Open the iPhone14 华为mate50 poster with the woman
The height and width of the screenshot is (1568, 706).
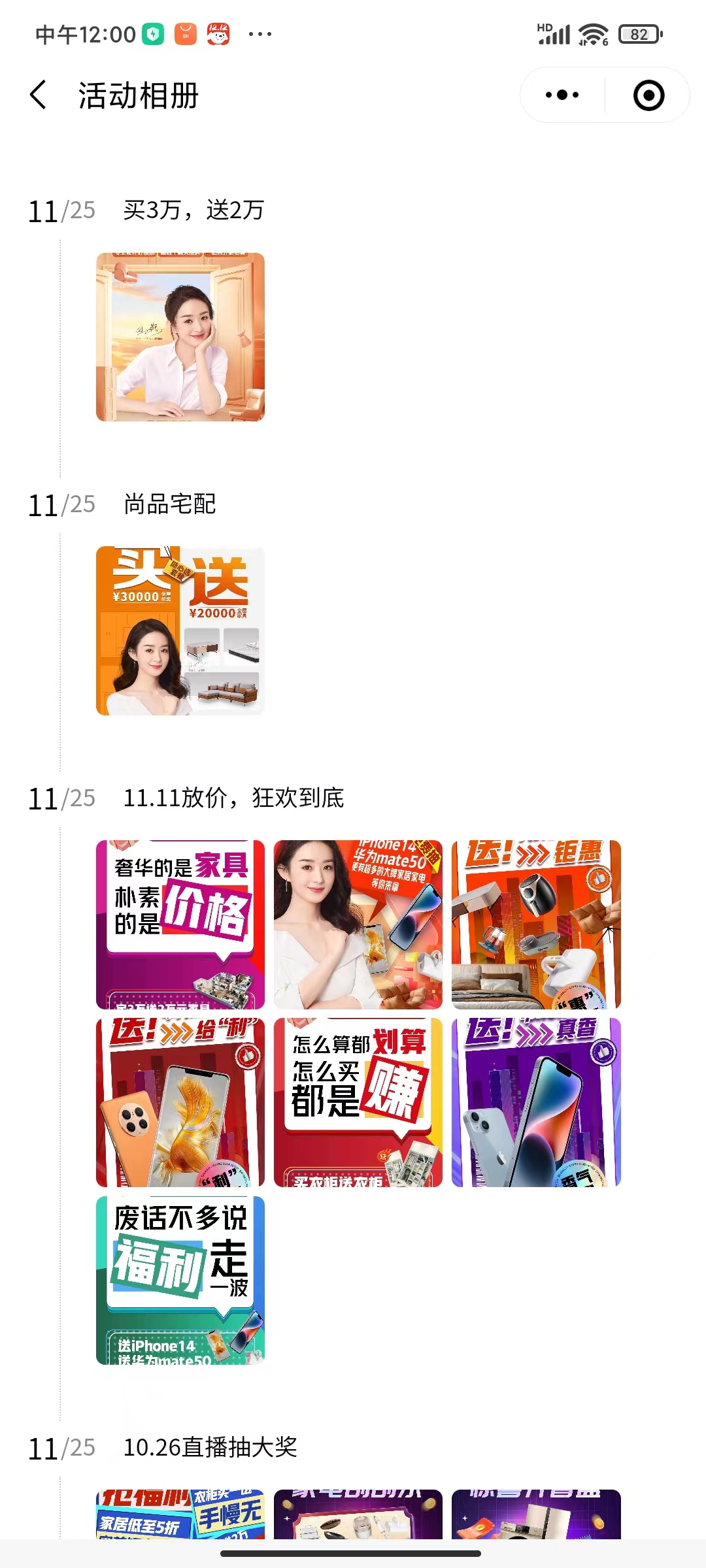358,924
